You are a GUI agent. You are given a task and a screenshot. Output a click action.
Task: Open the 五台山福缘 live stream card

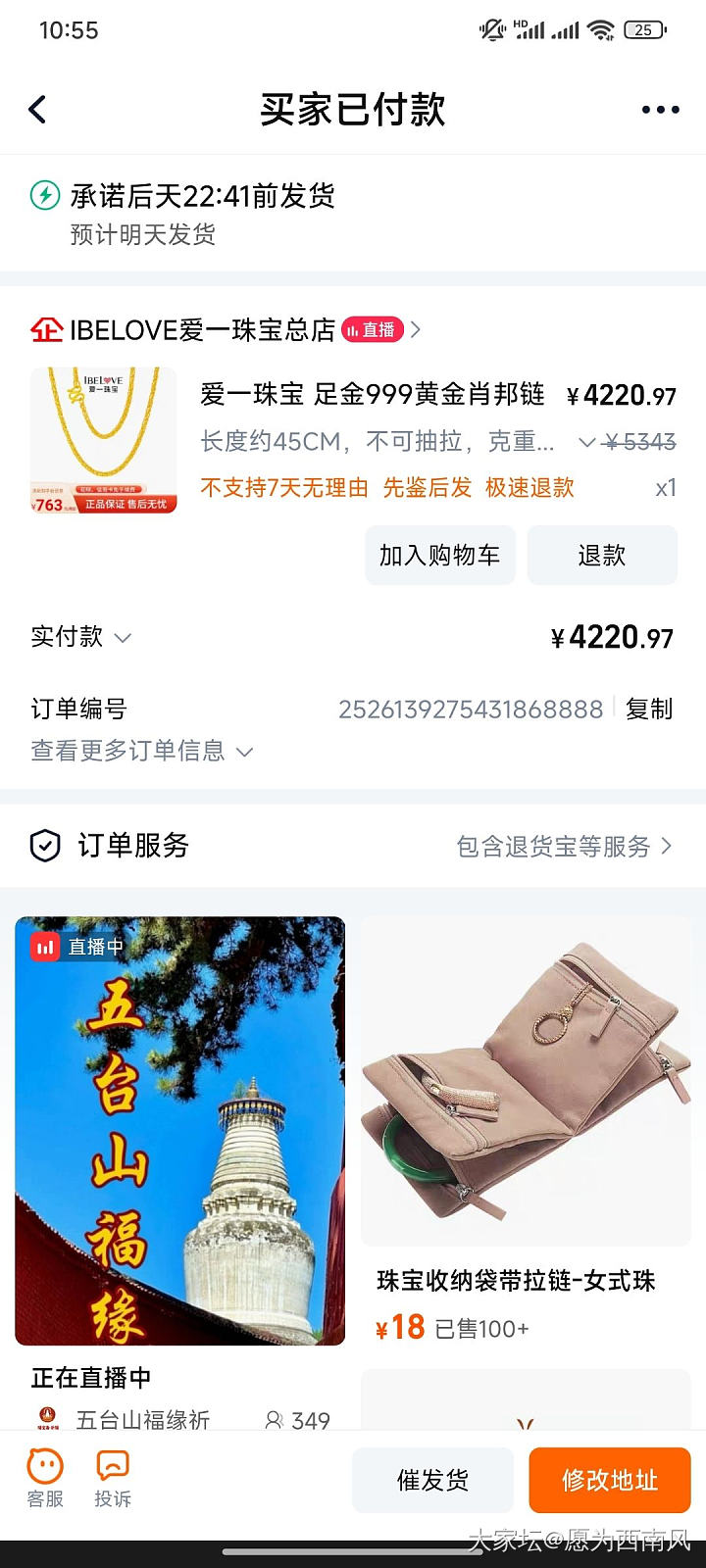pyautogui.click(x=180, y=1131)
